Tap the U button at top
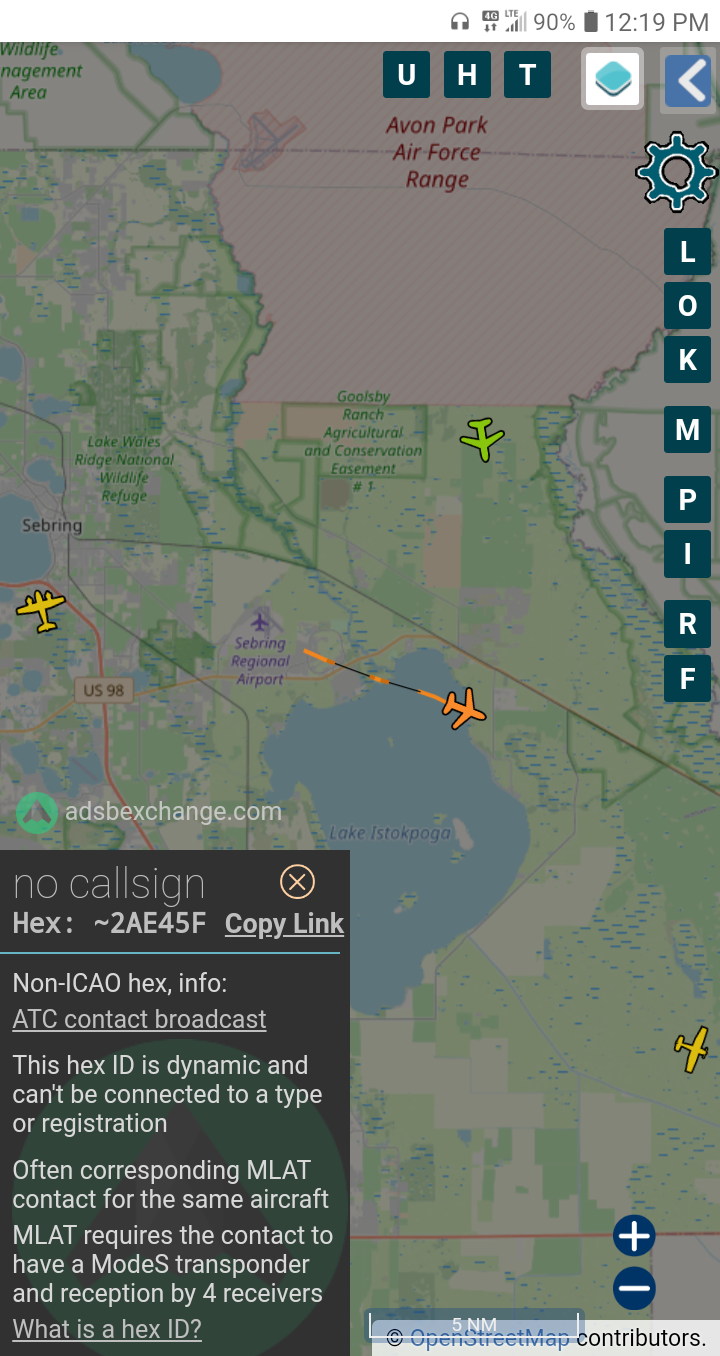This screenshot has height=1356, width=720. (x=407, y=75)
